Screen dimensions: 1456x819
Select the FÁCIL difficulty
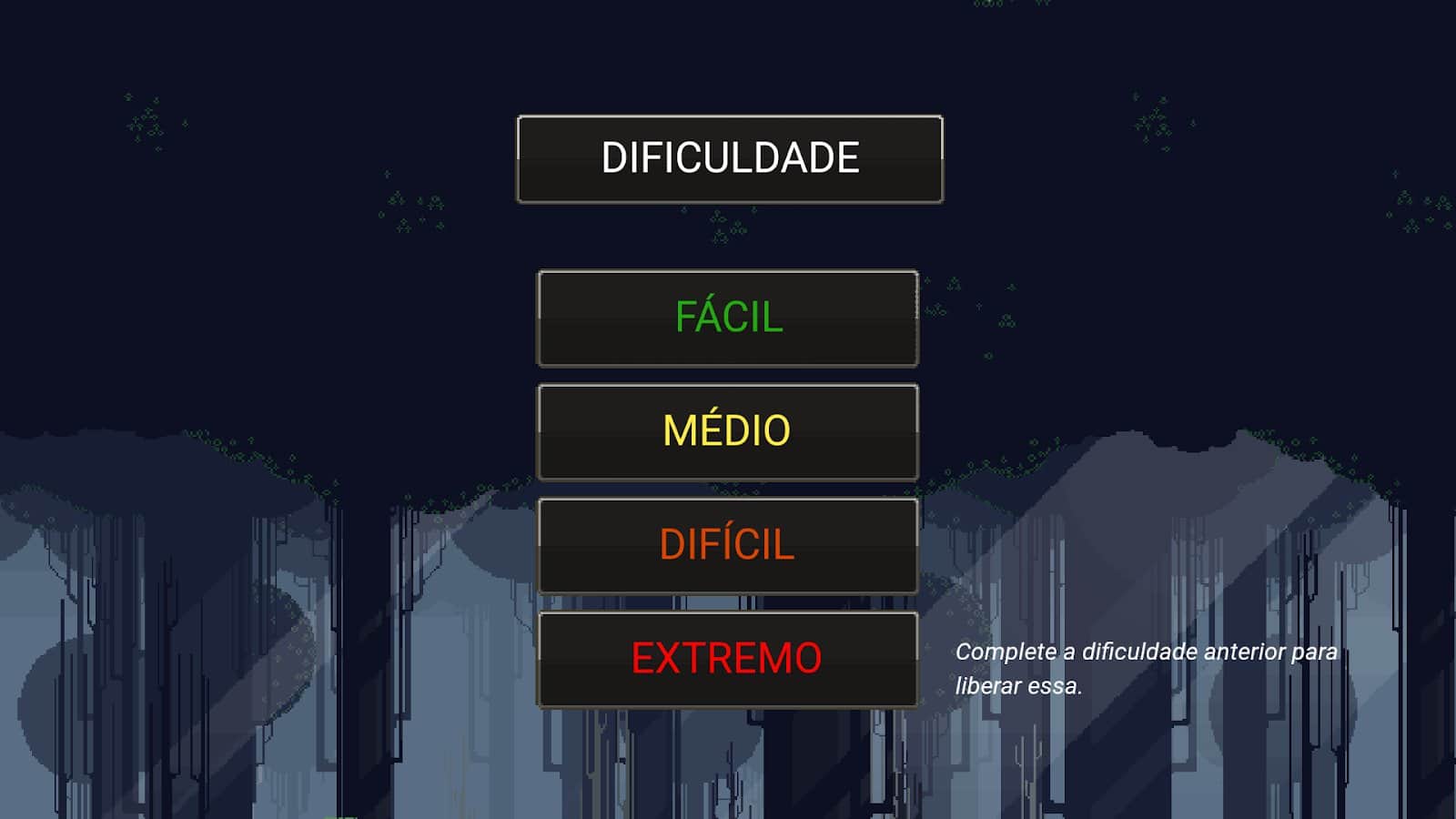coord(728,318)
